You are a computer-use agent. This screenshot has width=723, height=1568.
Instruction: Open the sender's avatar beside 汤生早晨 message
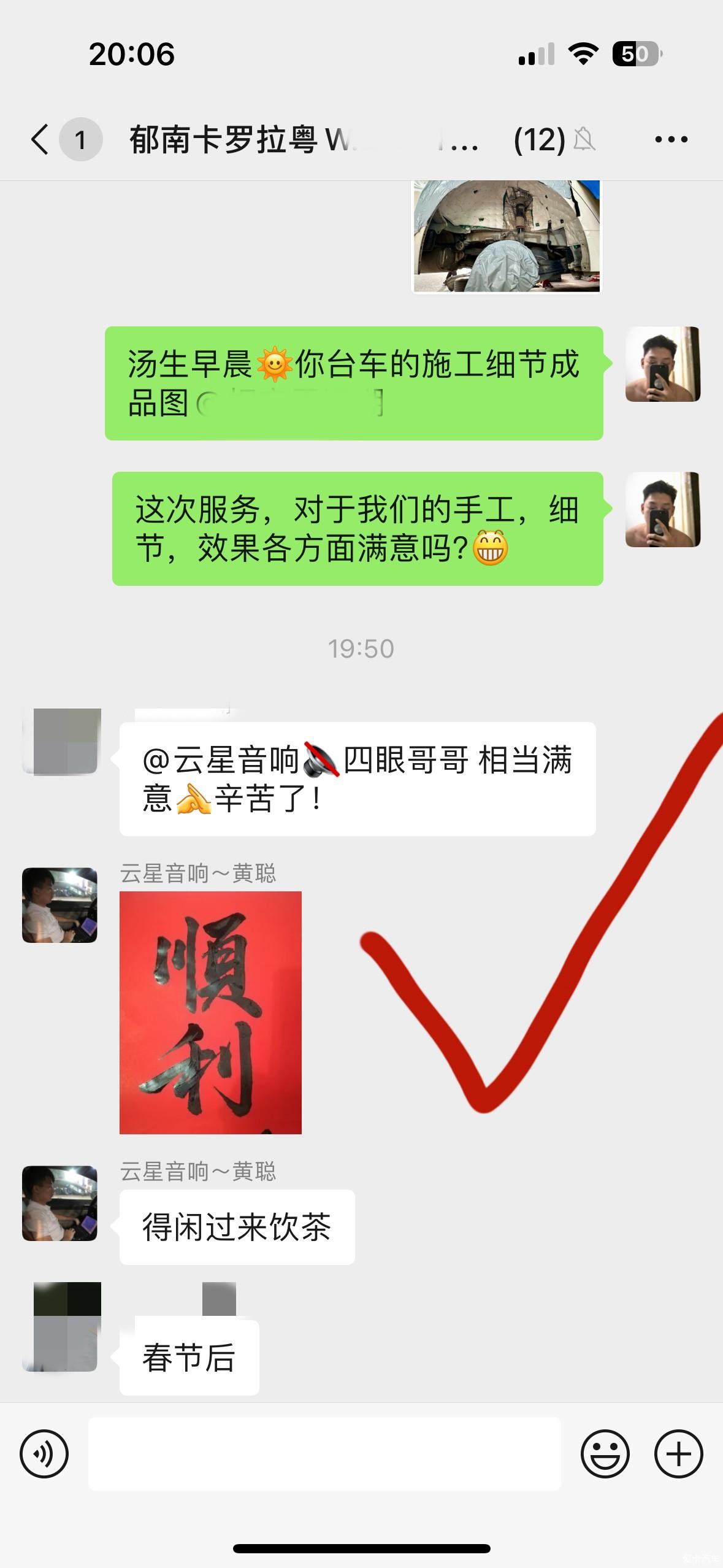(x=662, y=364)
